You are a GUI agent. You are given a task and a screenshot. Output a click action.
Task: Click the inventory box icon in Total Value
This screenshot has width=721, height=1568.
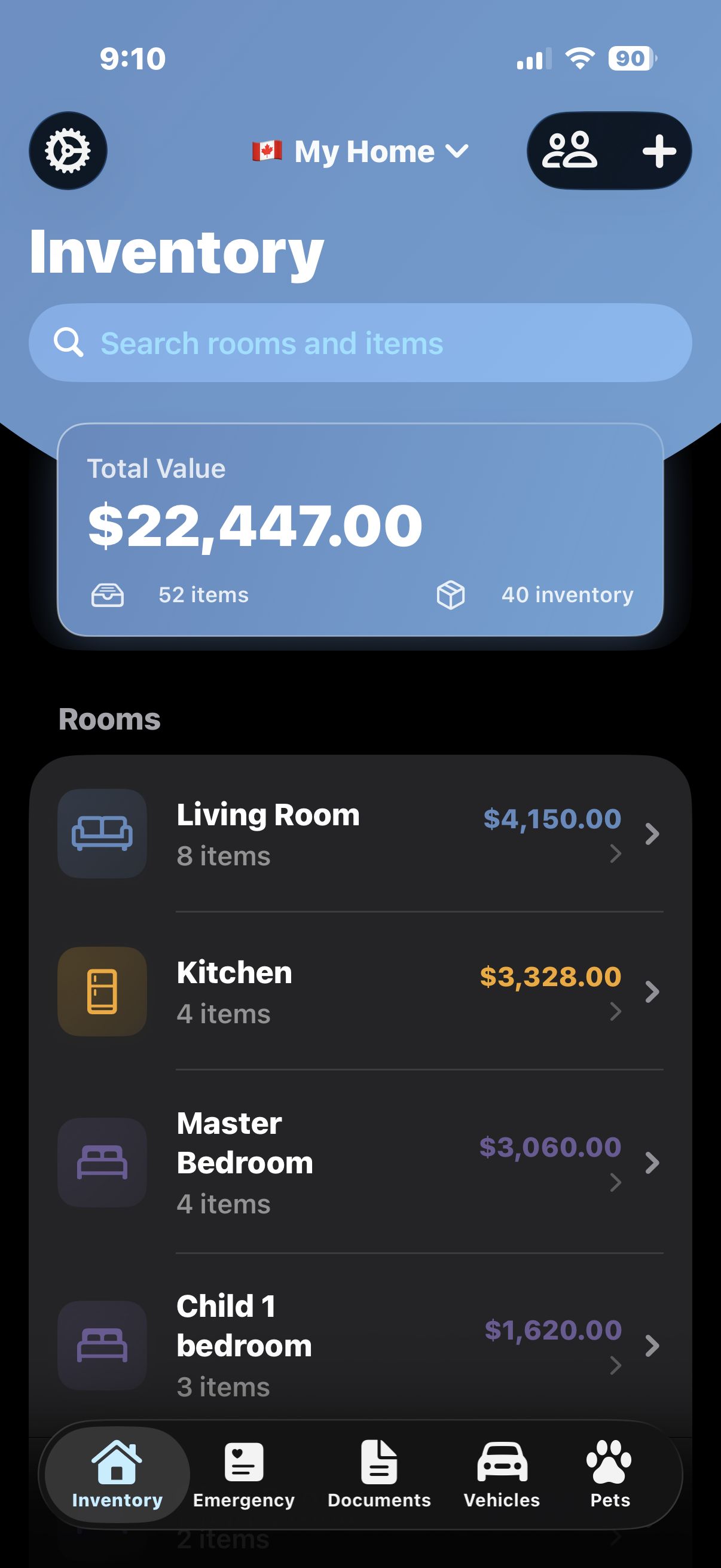coord(451,594)
